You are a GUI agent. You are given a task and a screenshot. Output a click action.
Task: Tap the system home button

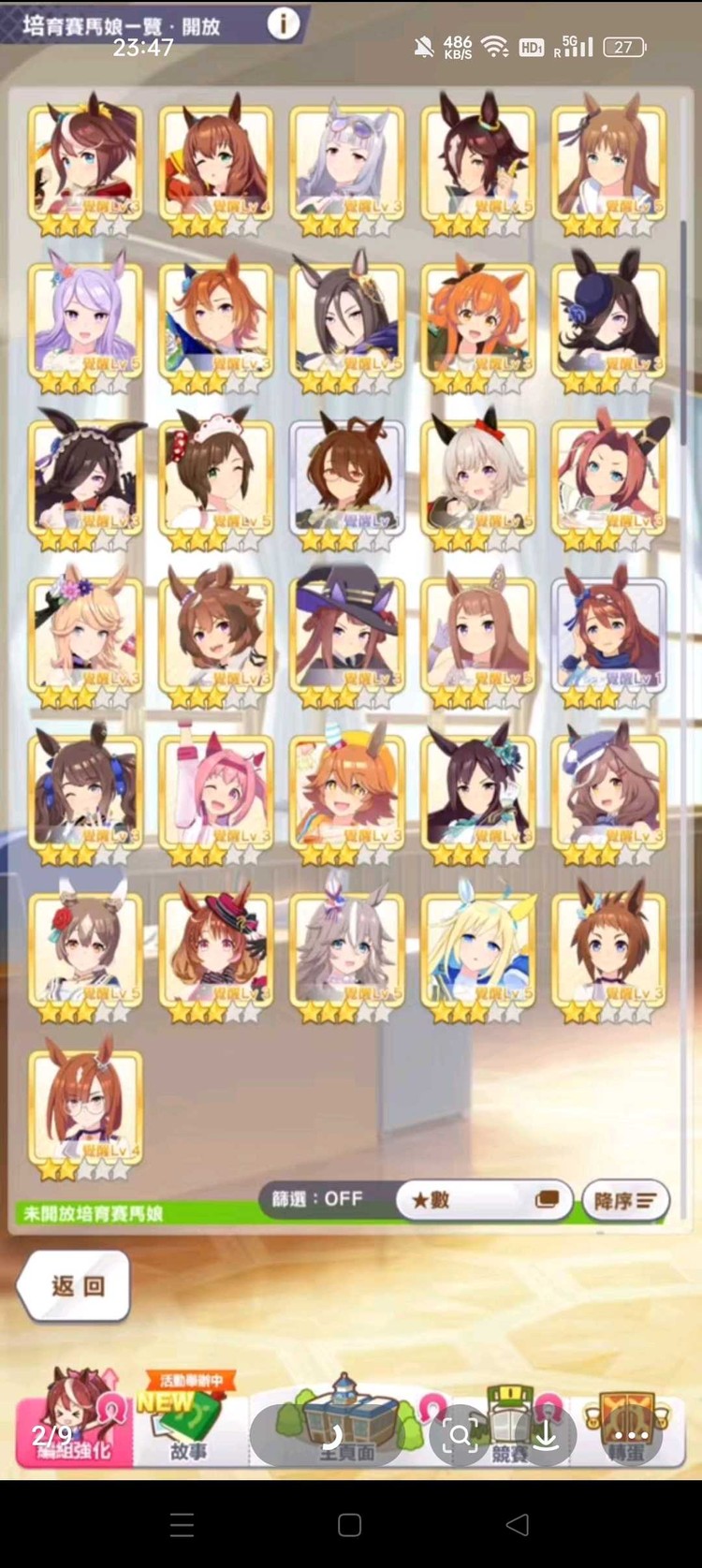(x=350, y=1524)
